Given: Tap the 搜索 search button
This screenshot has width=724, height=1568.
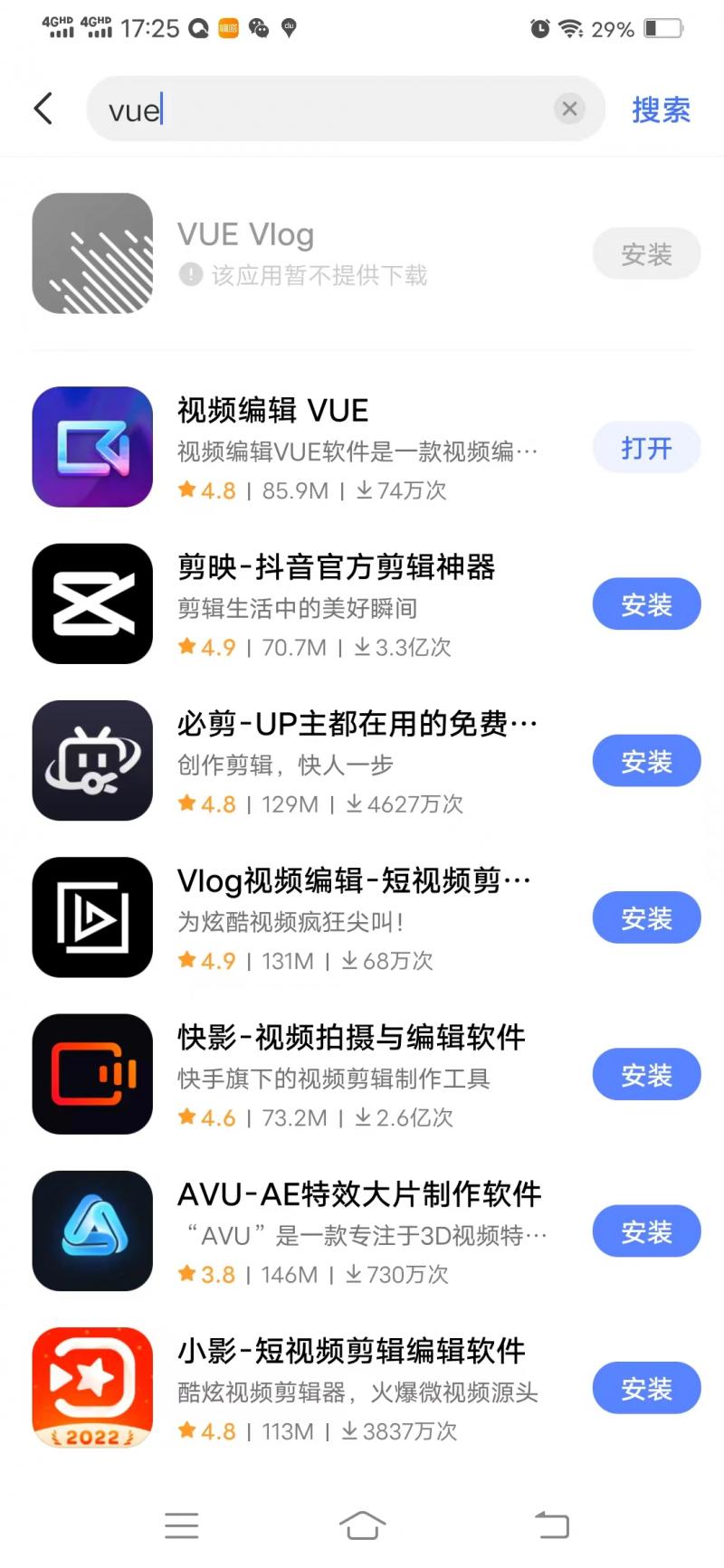Looking at the screenshot, I should pos(661,109).
